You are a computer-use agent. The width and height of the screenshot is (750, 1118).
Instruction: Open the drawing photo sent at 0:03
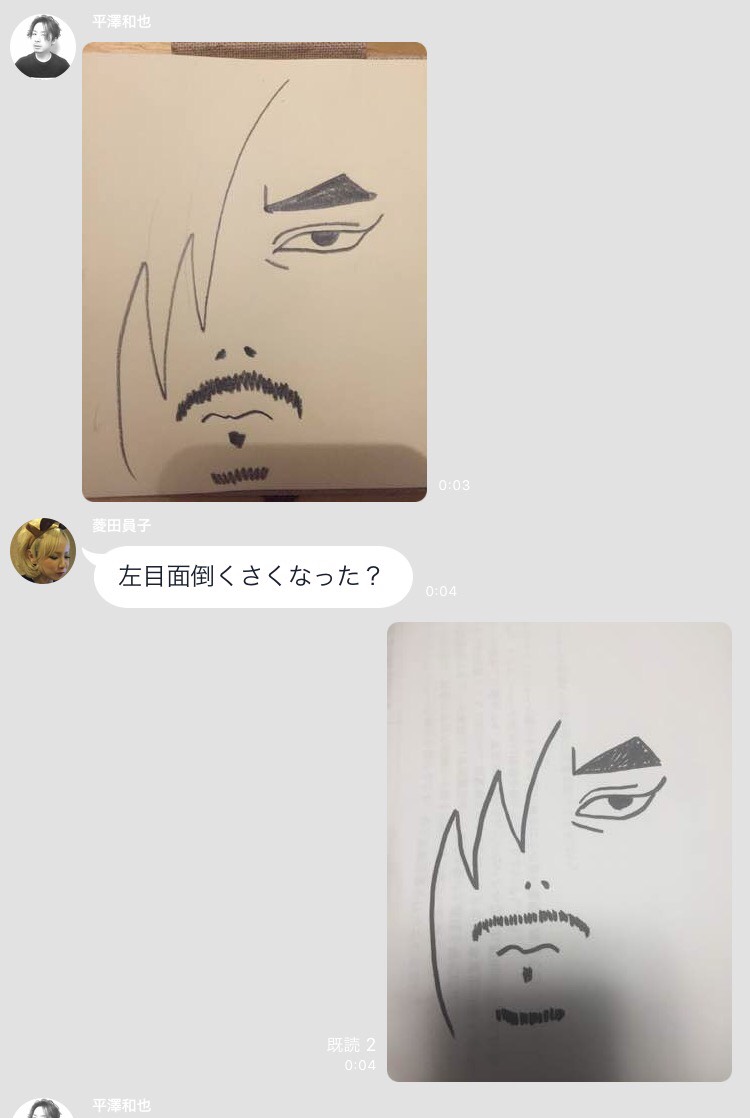[254, 271]
